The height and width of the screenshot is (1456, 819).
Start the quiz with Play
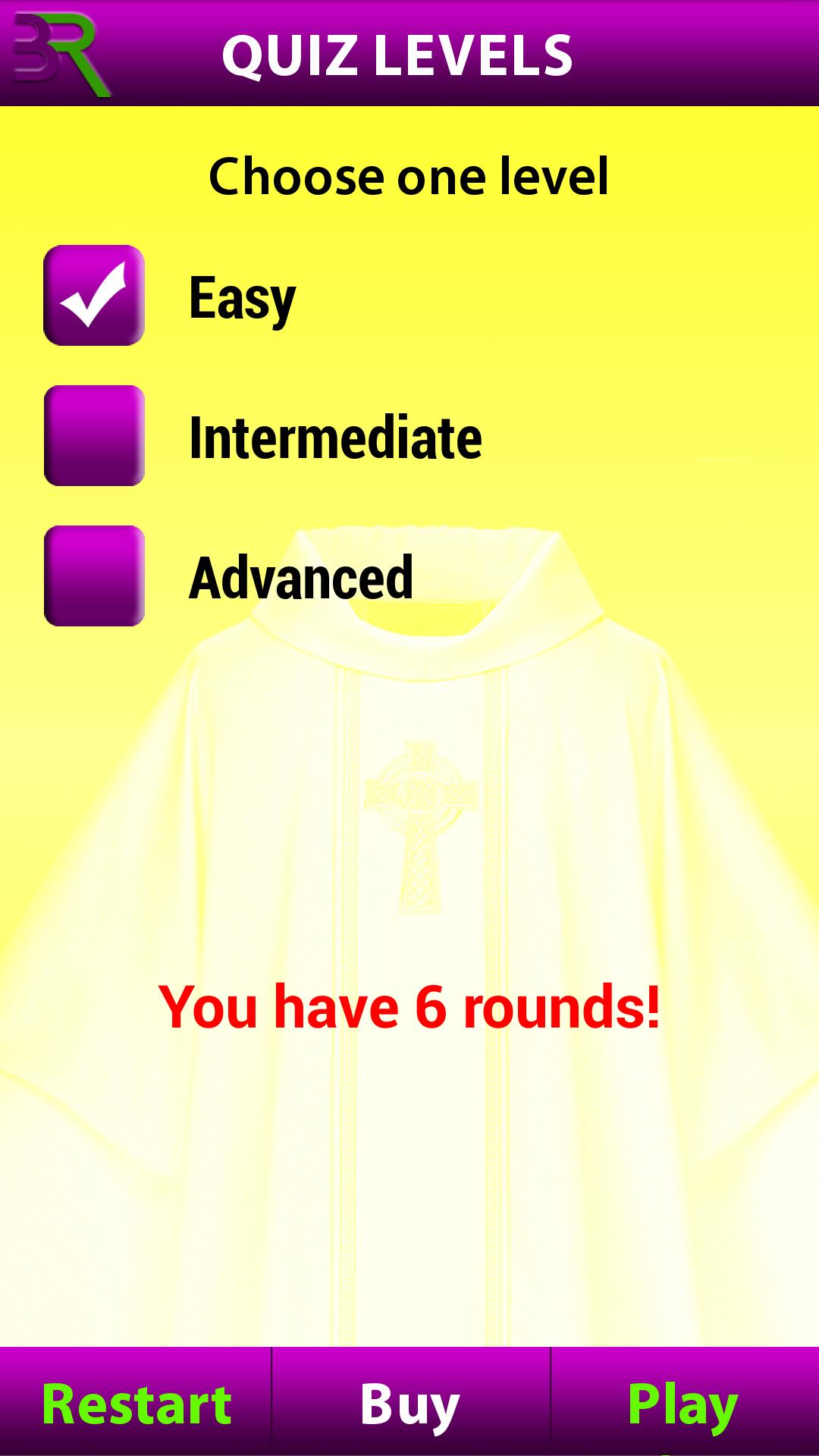683,1404
